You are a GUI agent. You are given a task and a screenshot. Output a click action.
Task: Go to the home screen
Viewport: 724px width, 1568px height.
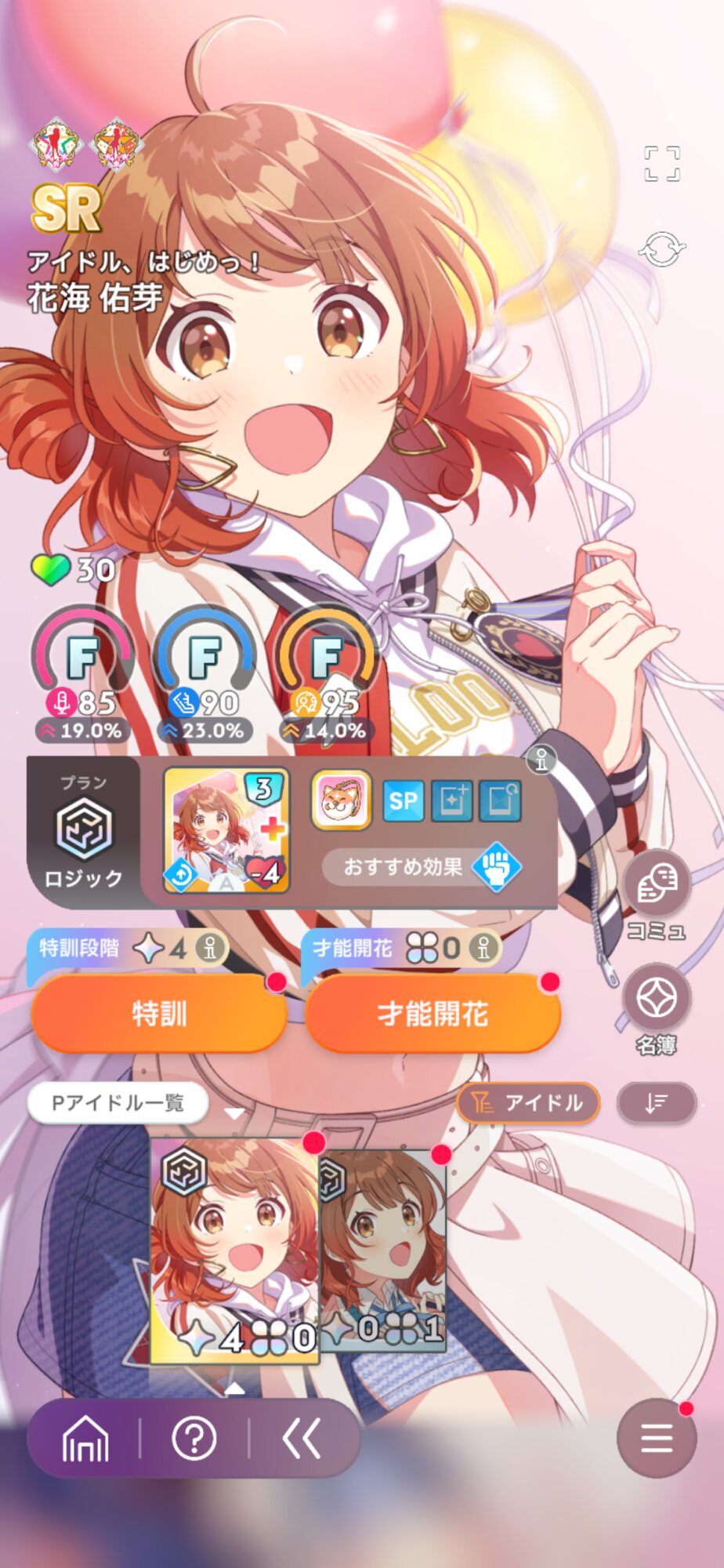pos(85,1439)
